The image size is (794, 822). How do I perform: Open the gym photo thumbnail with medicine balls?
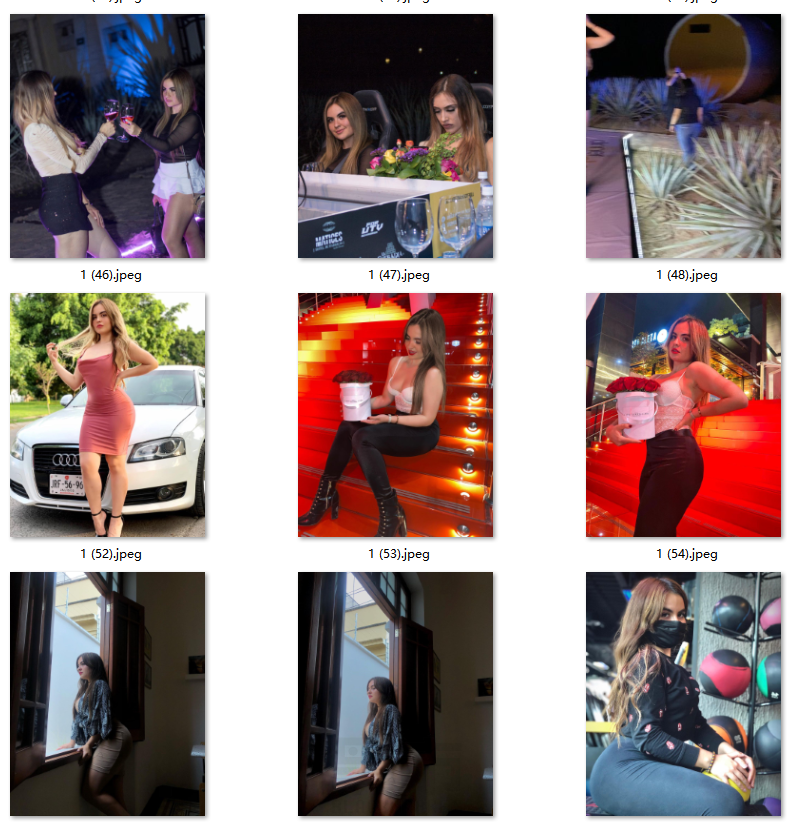click(683, 694)
